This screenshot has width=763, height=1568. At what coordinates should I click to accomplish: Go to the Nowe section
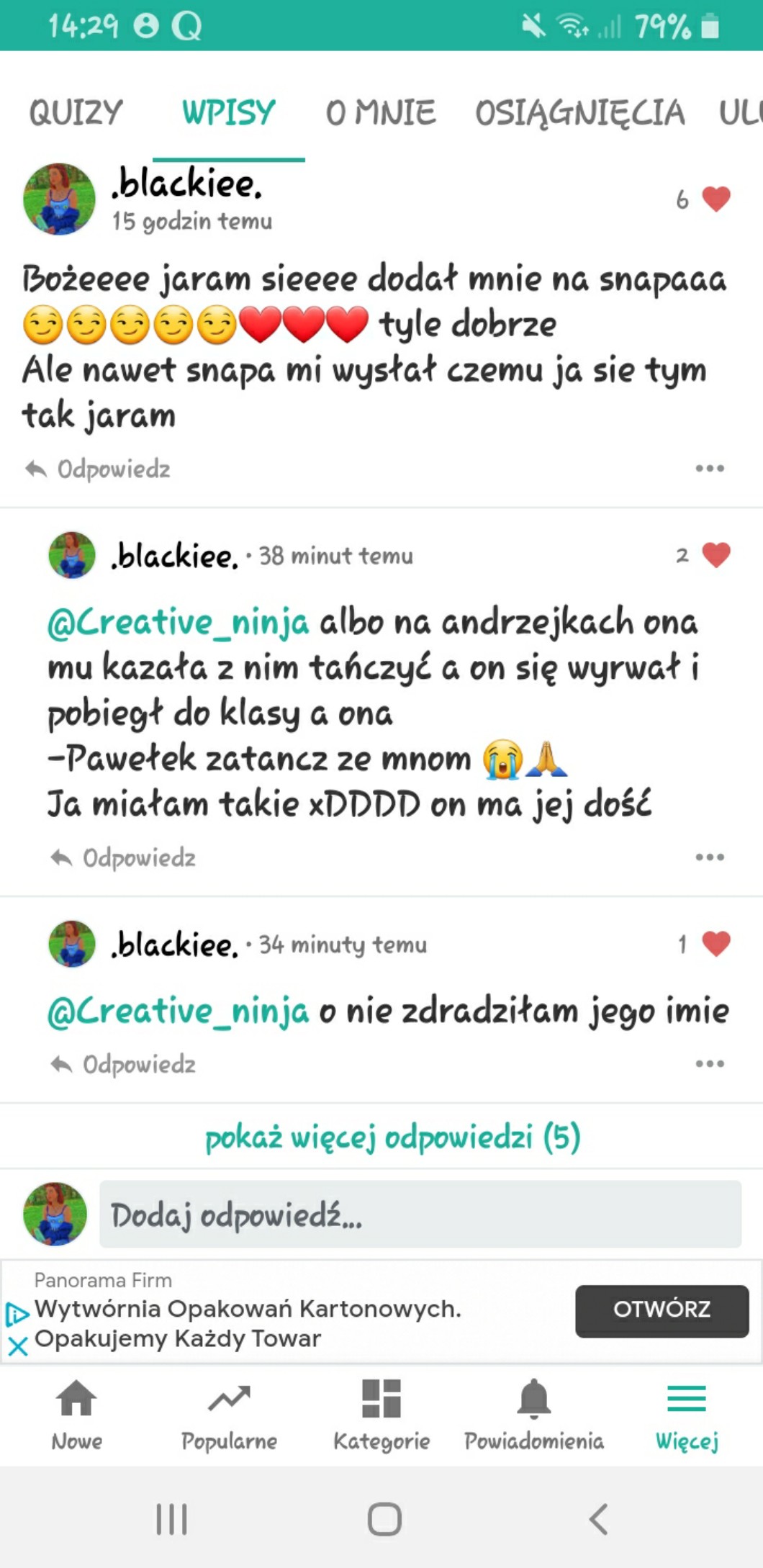pyautogui.click(x=76, y=1414)
